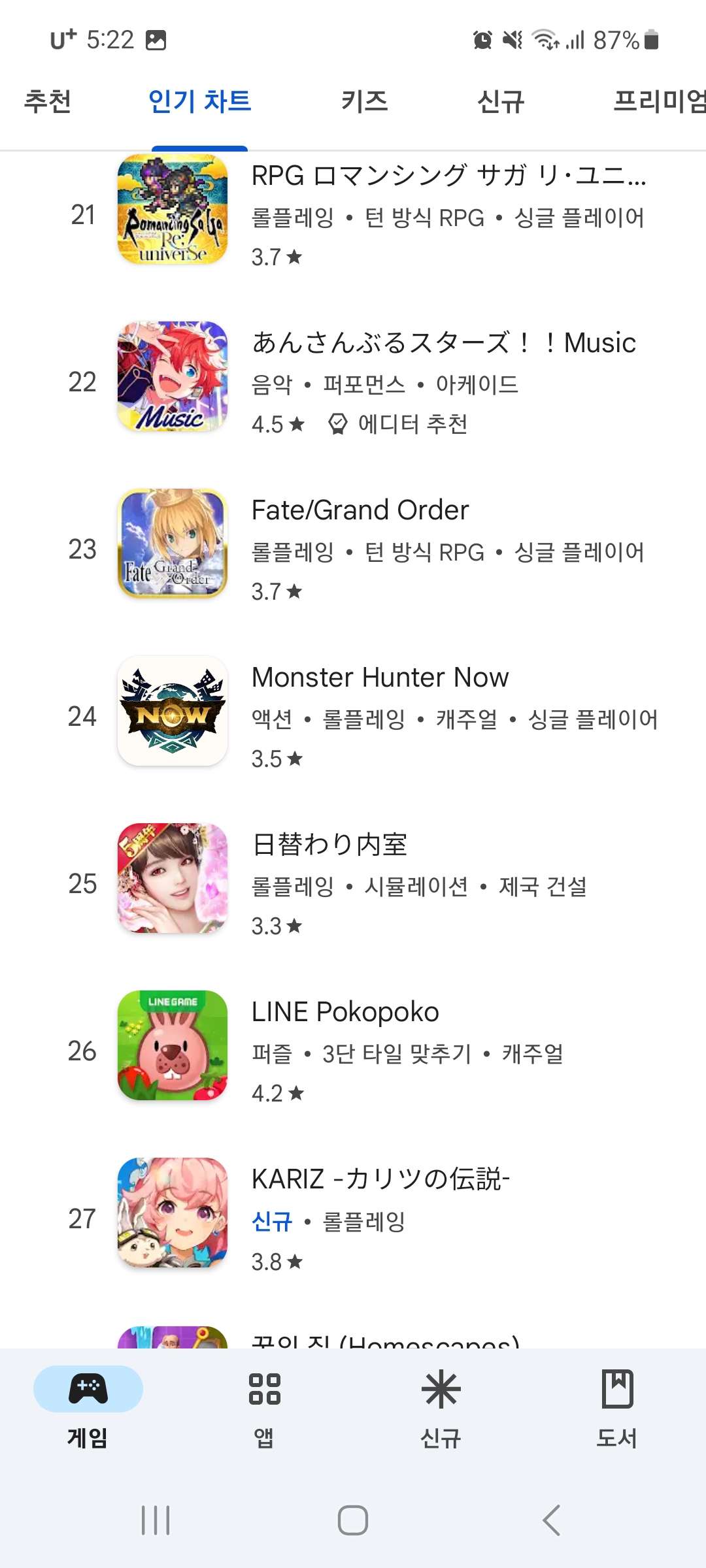Switch to the 추천 tab

[47, 101]
